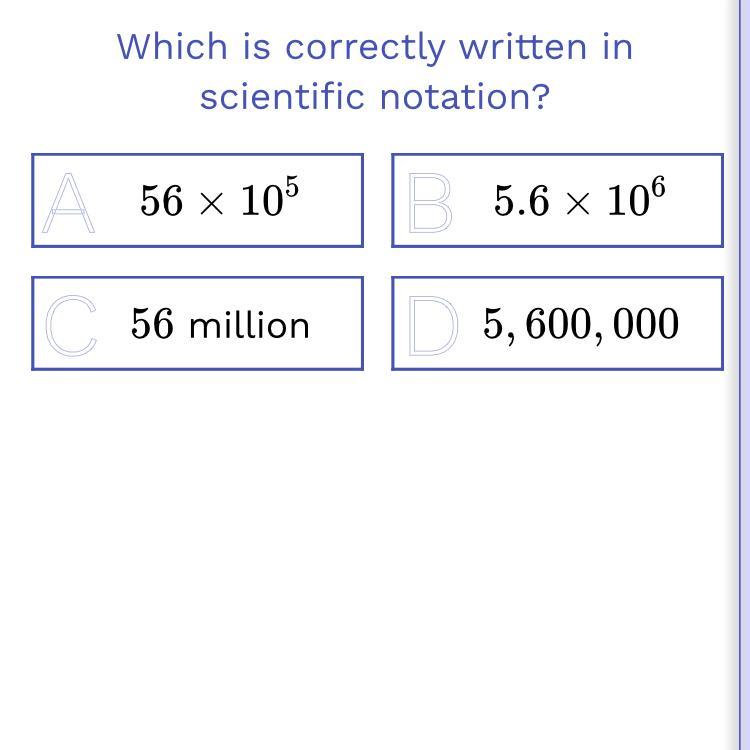Choose answer B: 5.6 × 10^6
The height and width of the screenshot is (750, 750).
click(x=557, y=200)
